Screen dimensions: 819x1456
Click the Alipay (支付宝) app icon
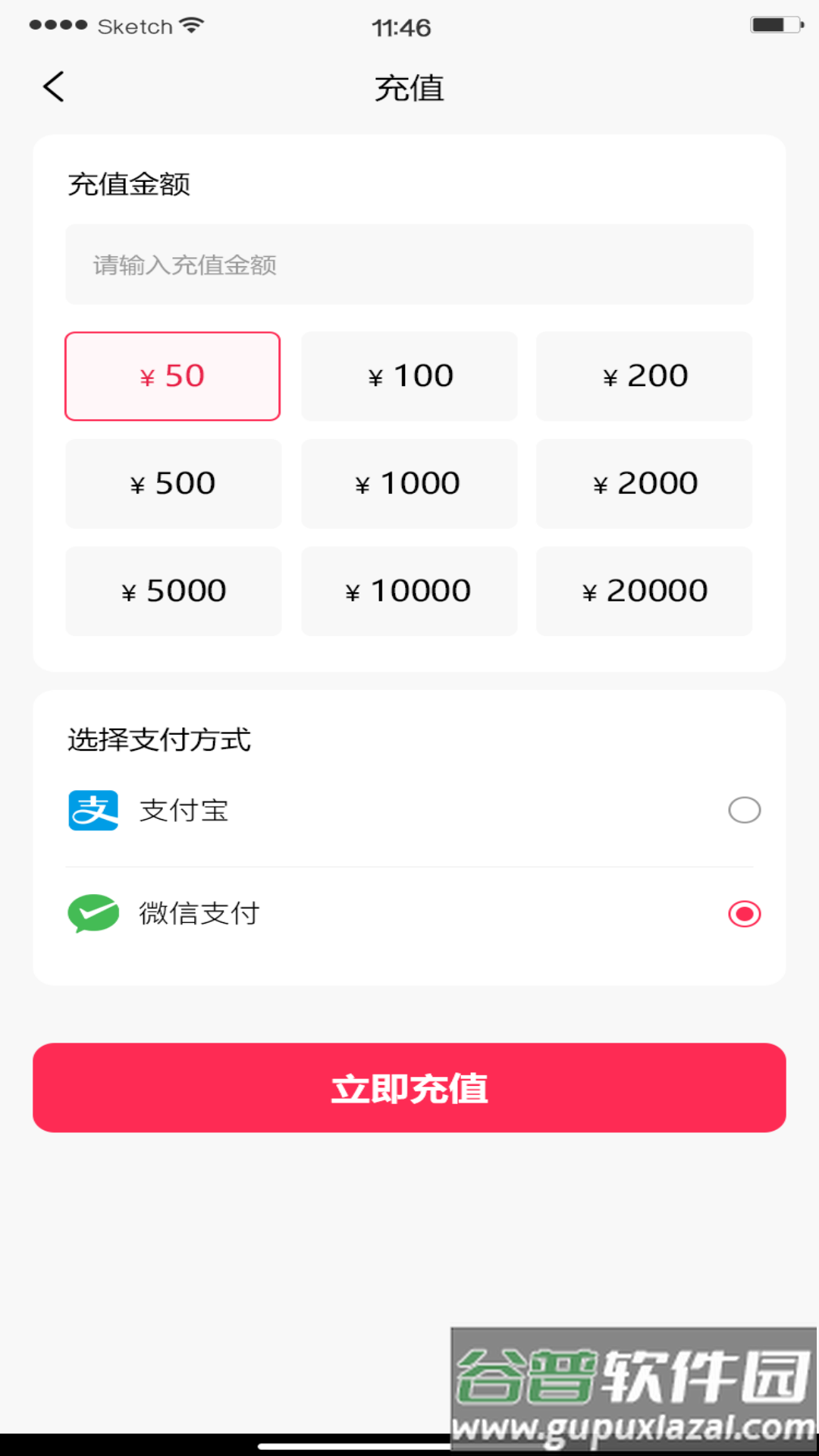click(x=93, y=810)
